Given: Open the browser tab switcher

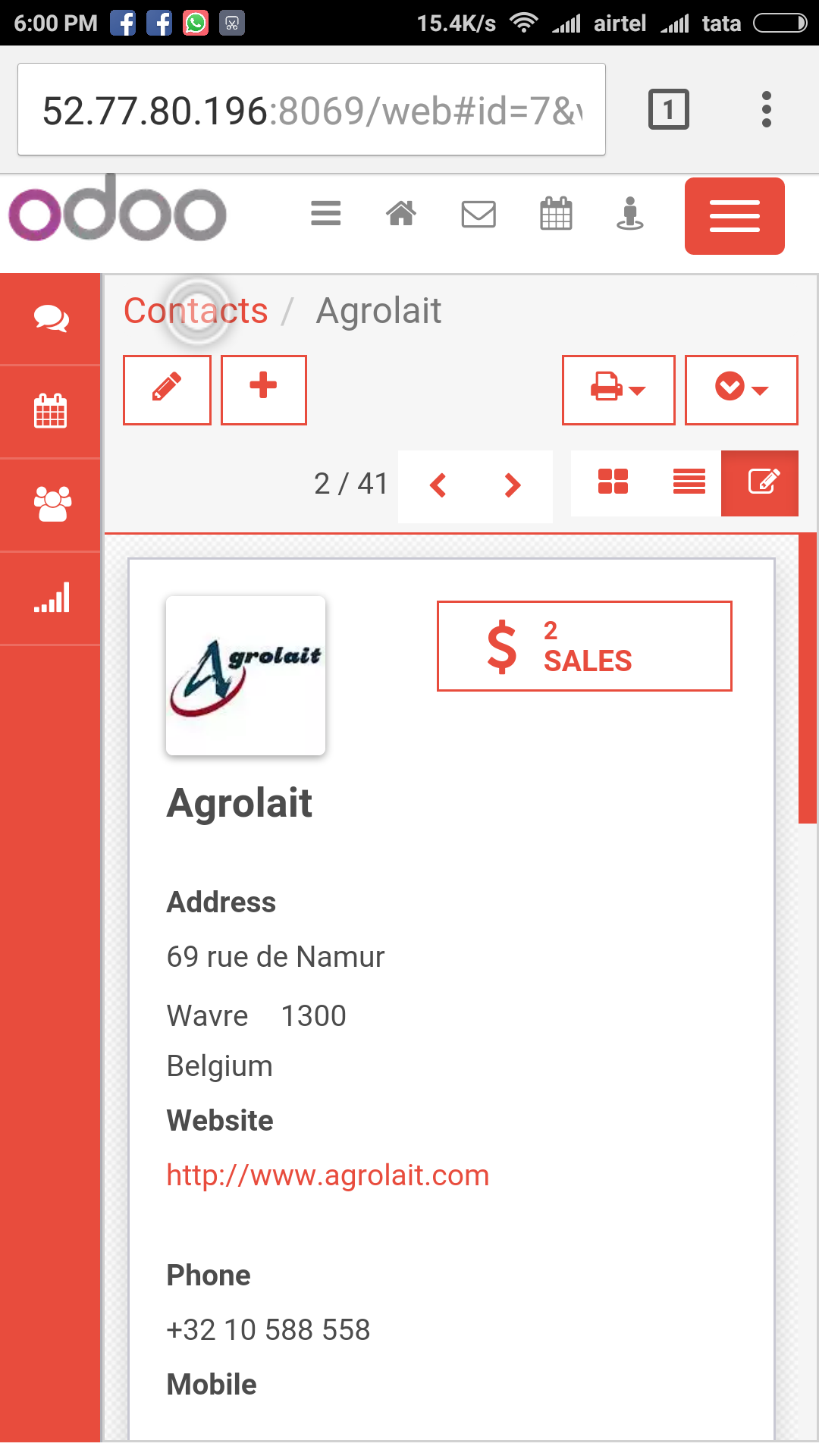Looking at the screenshot, I should (668, 110).
